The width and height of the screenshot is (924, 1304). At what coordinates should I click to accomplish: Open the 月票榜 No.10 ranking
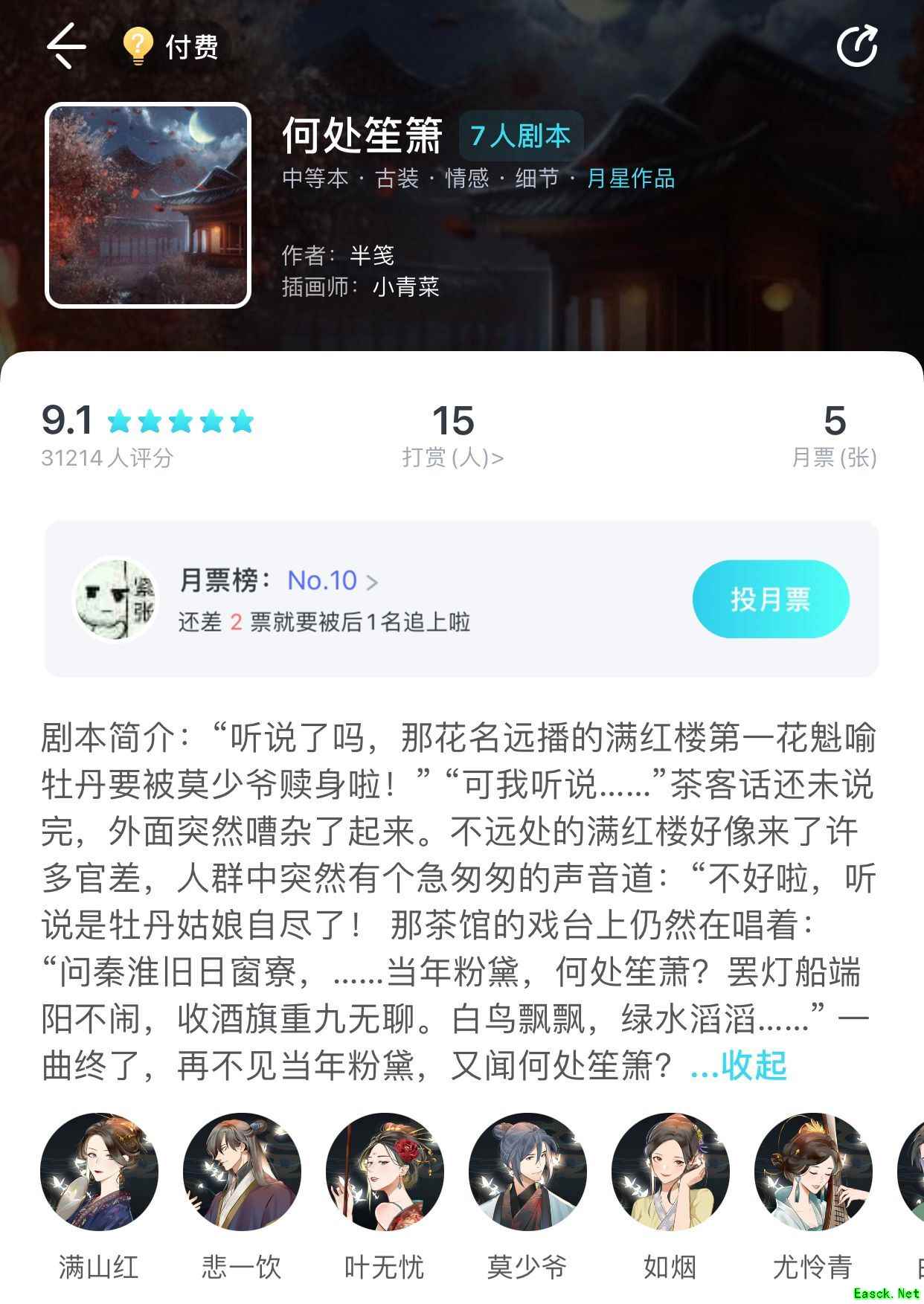pyautogui.click(x=332, y=580)
